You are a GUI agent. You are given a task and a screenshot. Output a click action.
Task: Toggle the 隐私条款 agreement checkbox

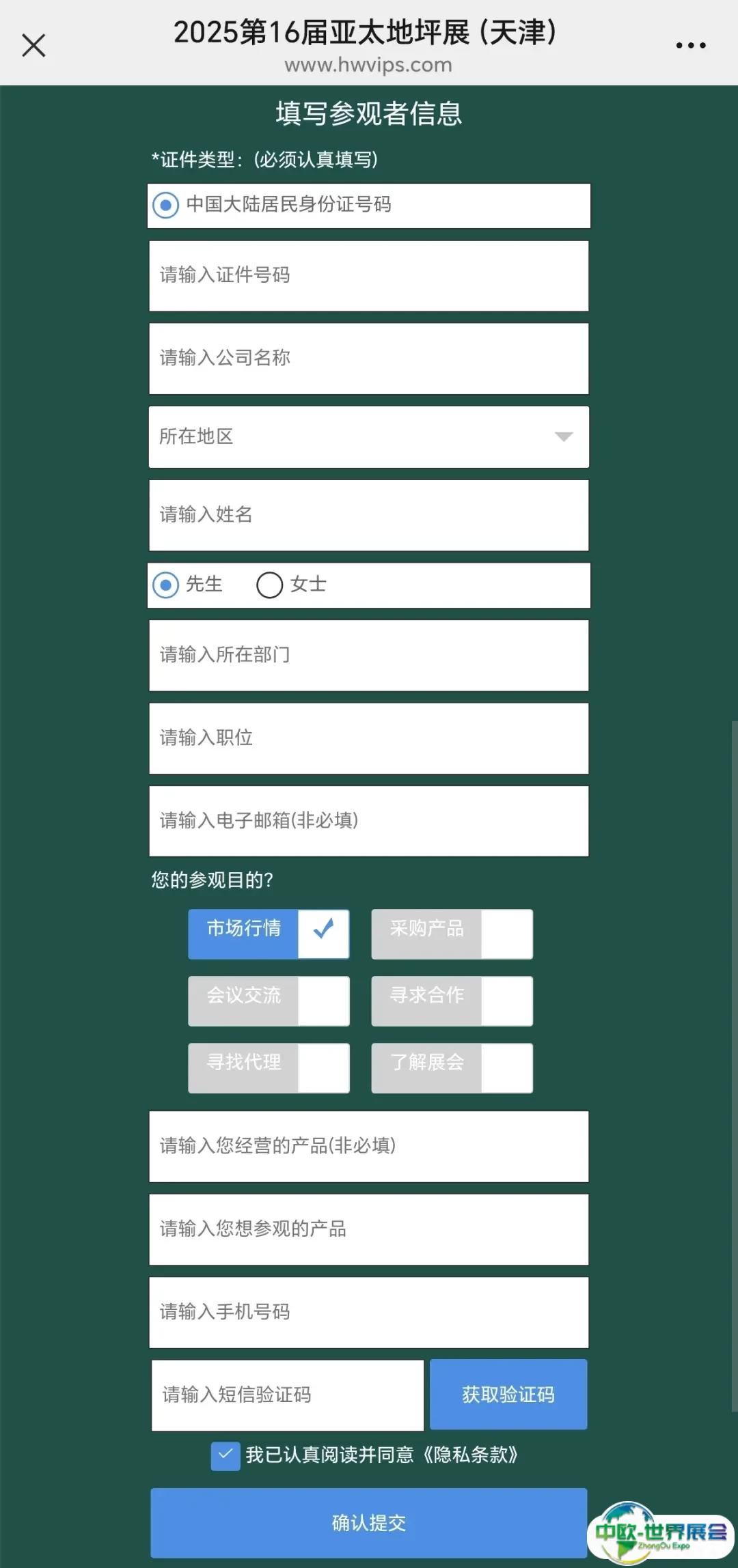[x=225, y=1456]
